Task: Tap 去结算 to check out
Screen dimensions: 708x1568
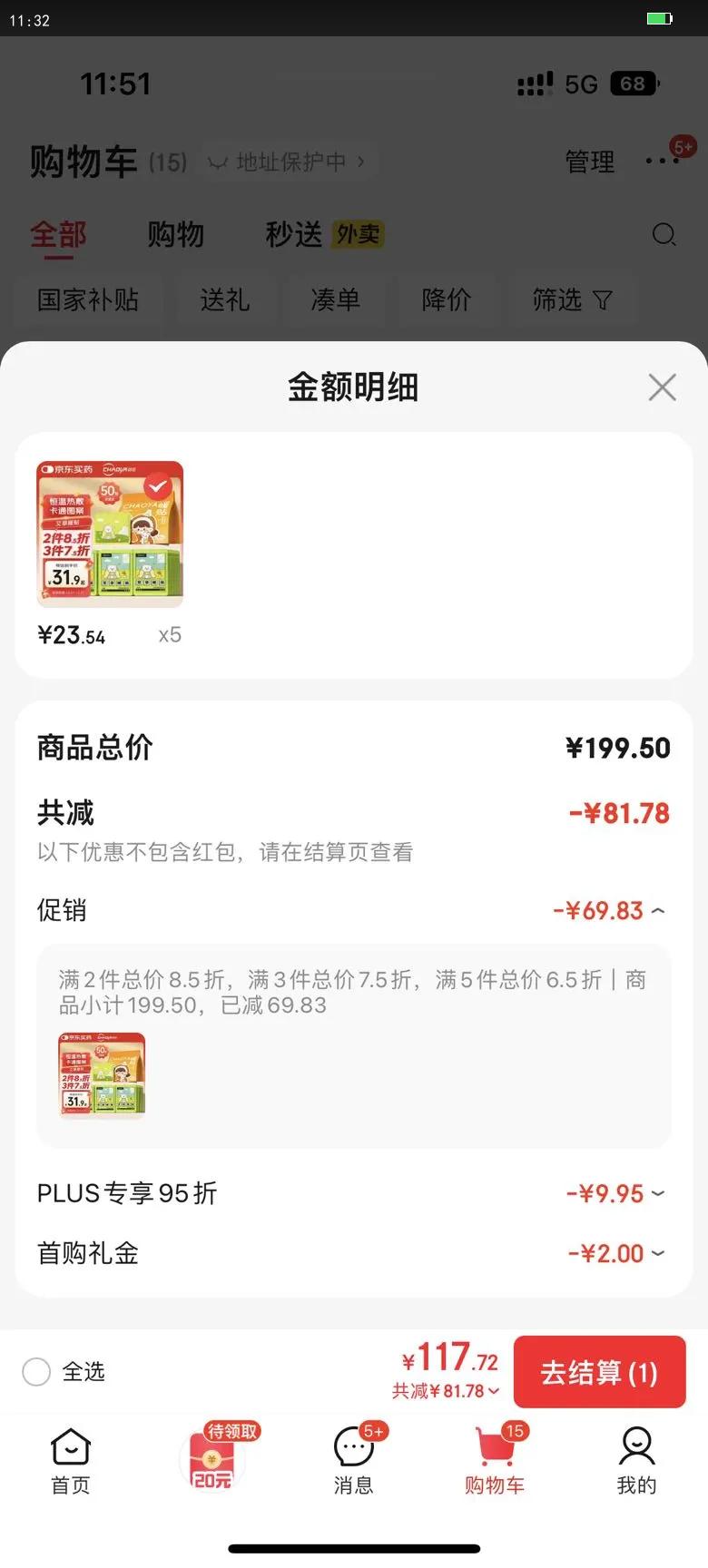Action: tap(599, 1372)
